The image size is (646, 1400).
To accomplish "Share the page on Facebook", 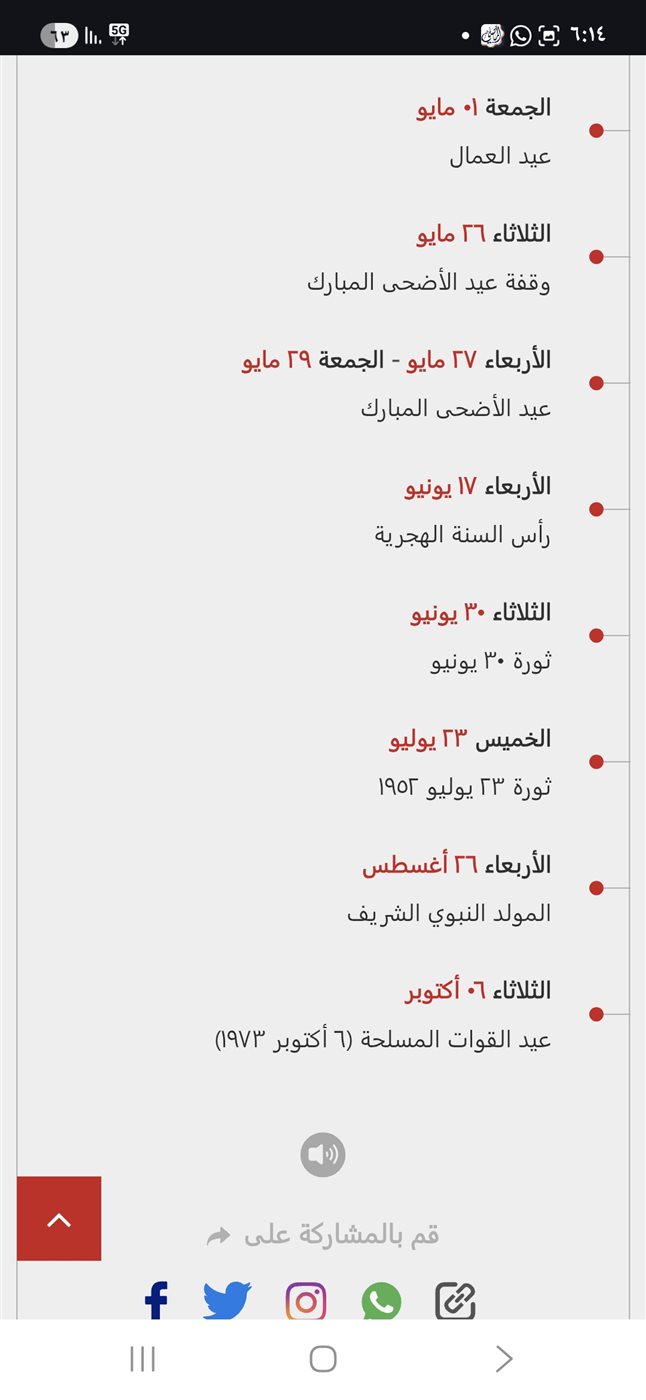I will tap(156, 1300).
